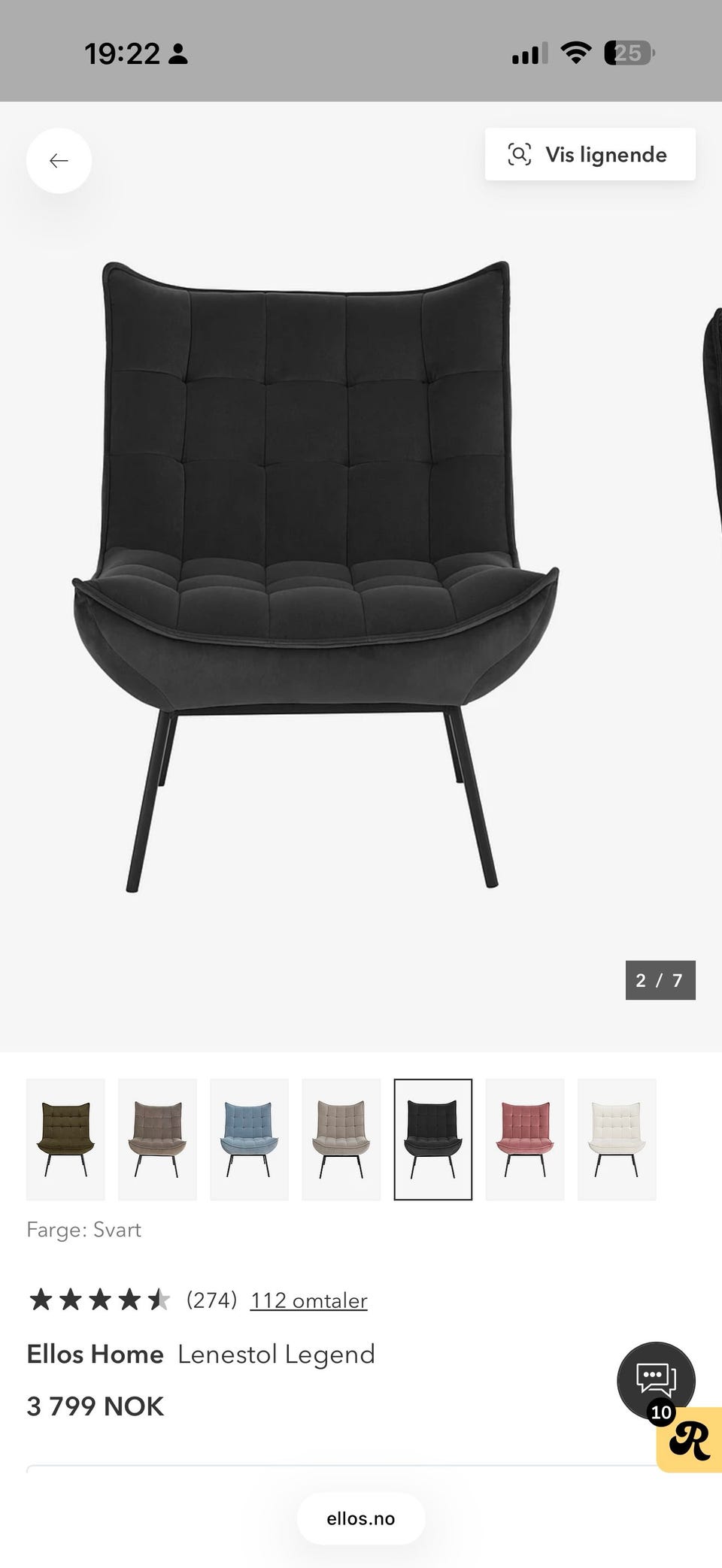The height and width of the screenshot is (1568, 722).
Task: Go back using the arrow button
Action: pyautogui.click(x=59, y=161)
